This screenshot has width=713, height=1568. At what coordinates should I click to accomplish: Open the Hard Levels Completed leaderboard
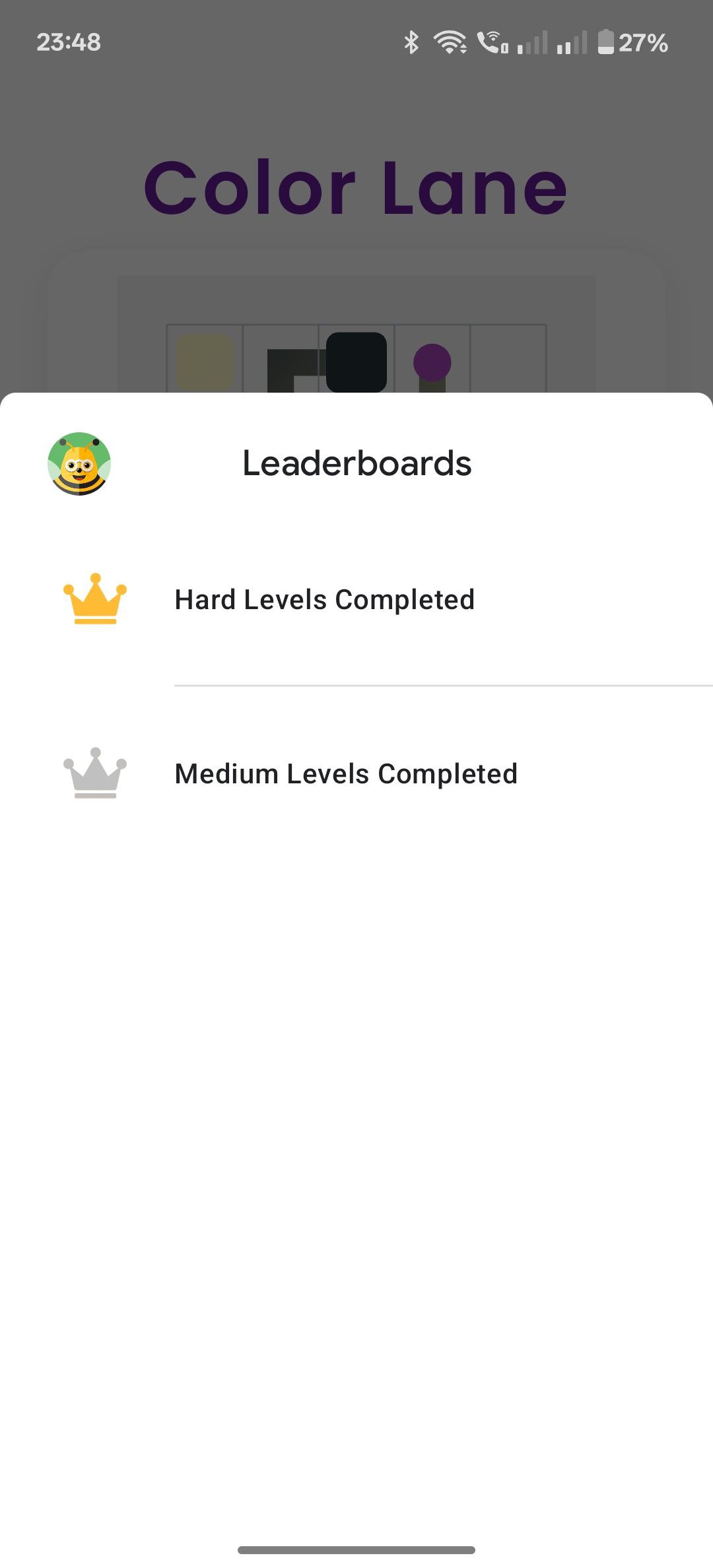pyautogui.click(x=324, y=600)
